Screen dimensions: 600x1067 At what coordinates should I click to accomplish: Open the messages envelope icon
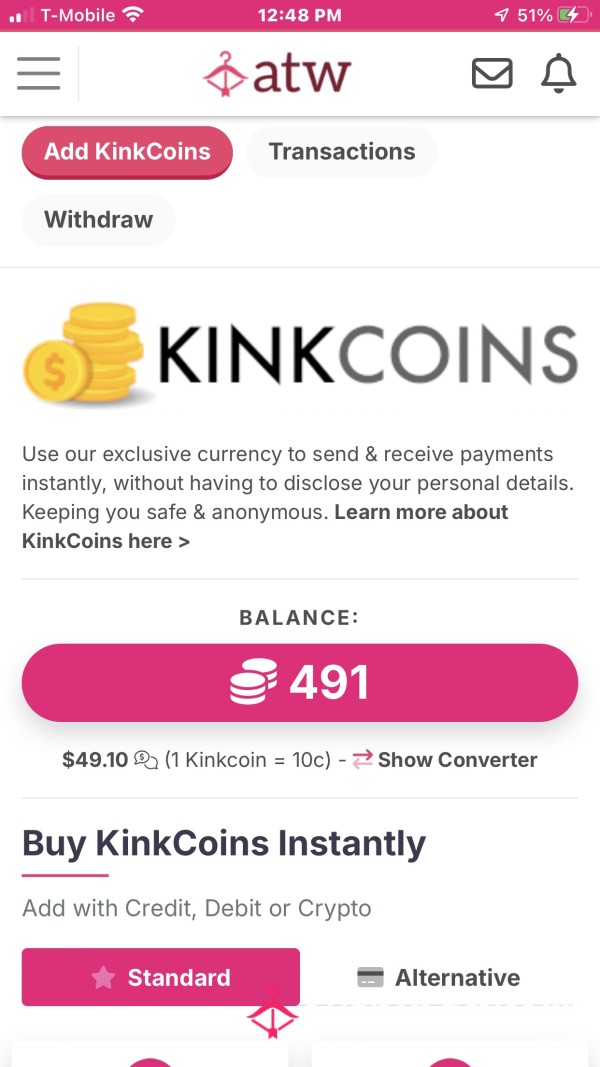pos(492,73)
